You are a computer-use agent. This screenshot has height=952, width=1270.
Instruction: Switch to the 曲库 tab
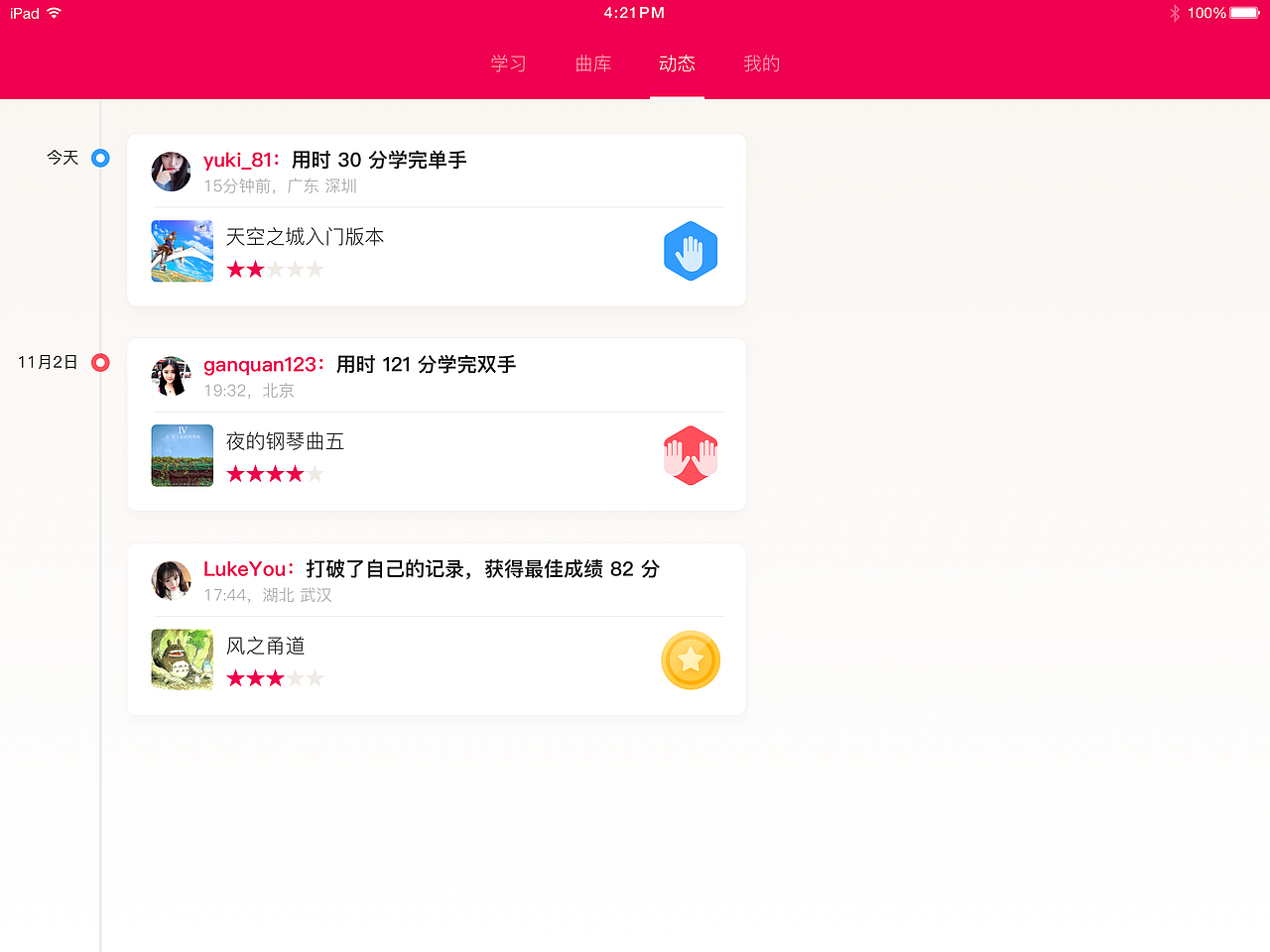(x=593, y=63)
